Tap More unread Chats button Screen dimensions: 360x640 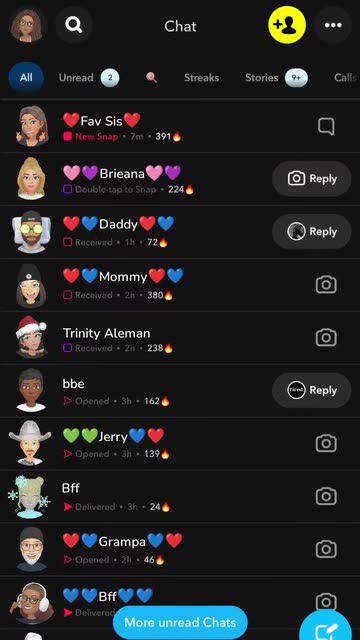tap(180, 622)
